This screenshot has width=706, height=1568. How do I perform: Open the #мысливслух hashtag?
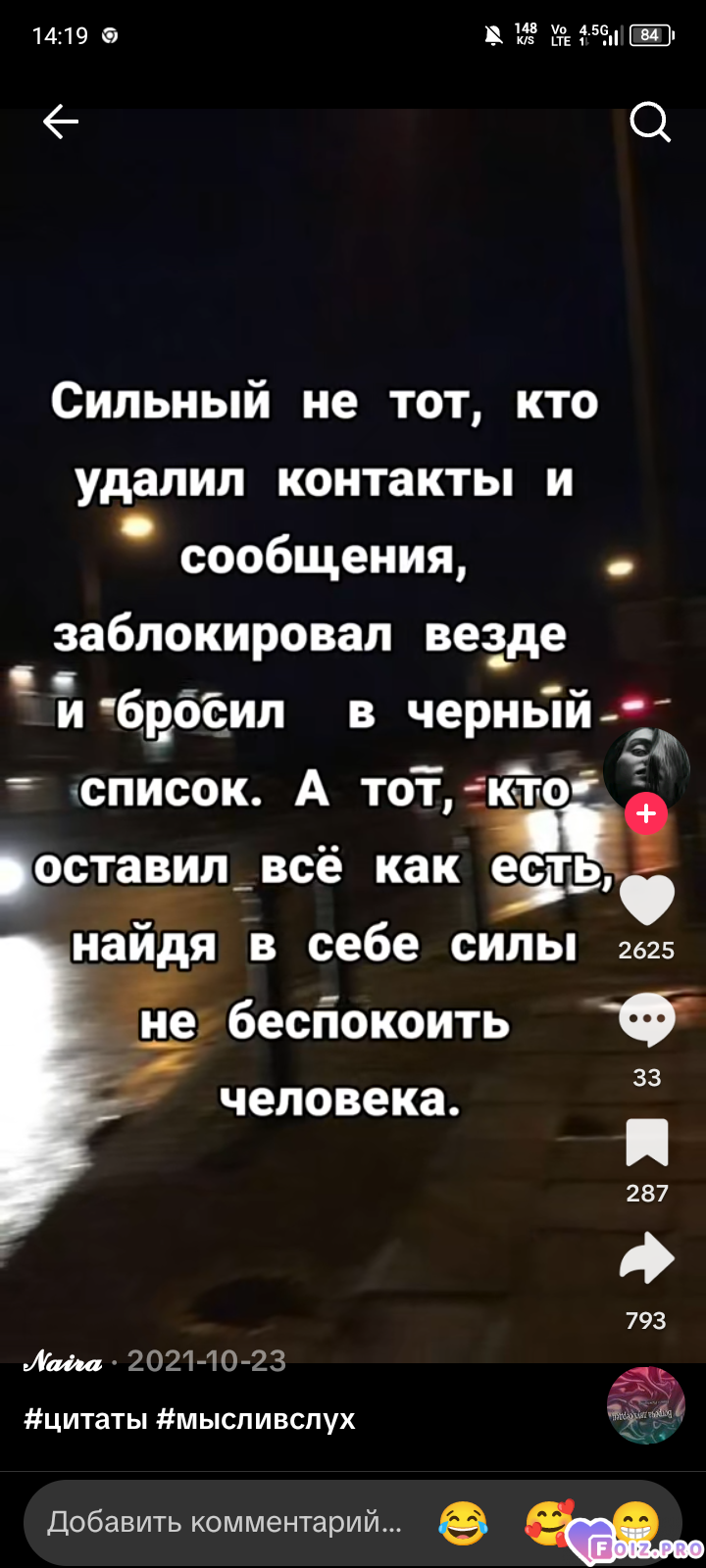tap(256, 1419)
